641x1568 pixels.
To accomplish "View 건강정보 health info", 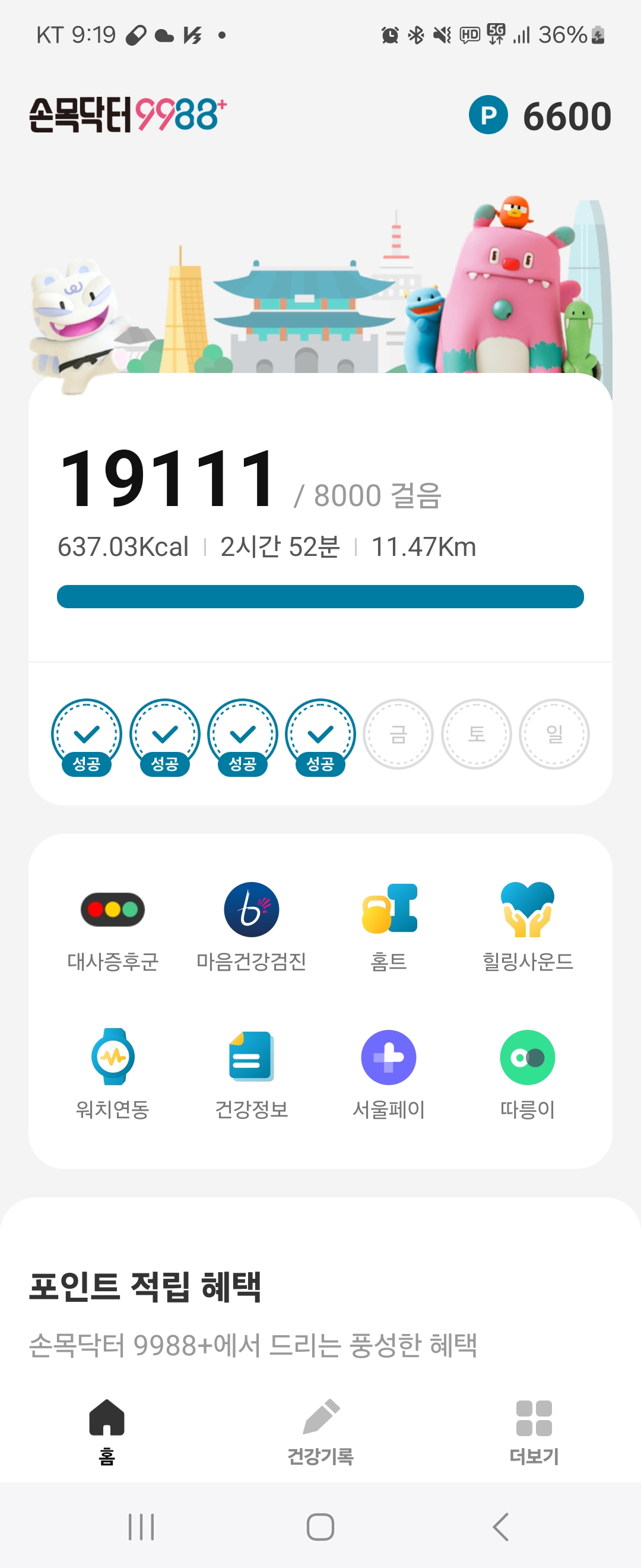I will [251, 1074].
